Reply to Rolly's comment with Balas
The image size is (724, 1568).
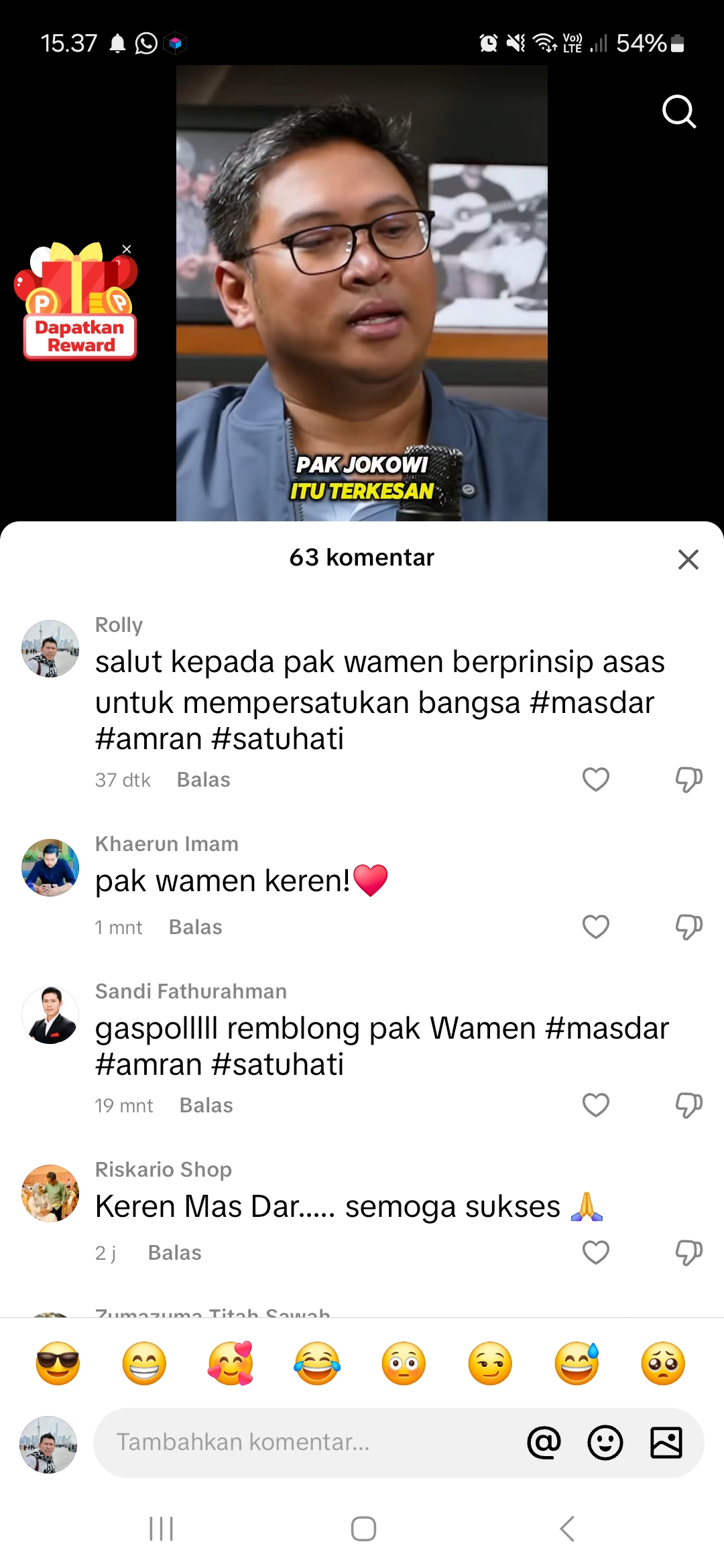pyautogui.click(x=204, y=780)
